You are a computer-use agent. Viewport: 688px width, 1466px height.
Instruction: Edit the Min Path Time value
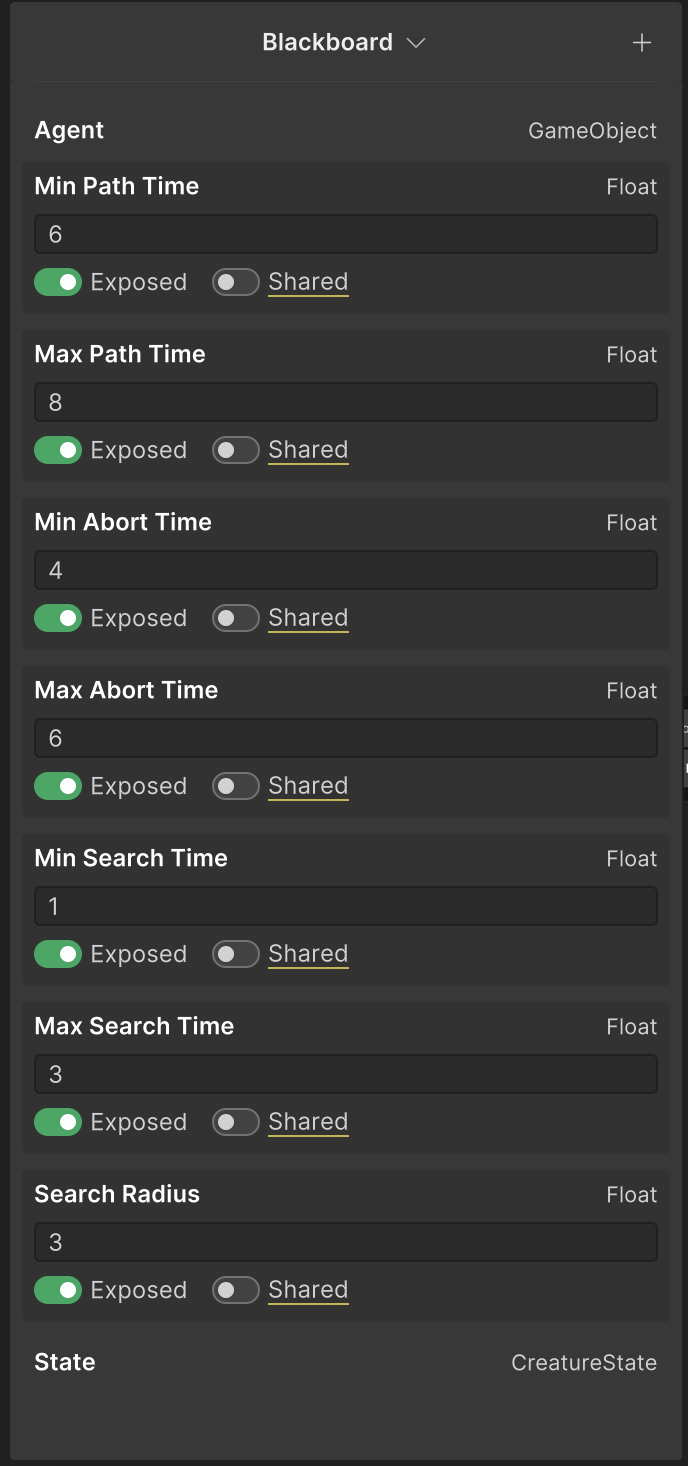click(x=345, y=234)
